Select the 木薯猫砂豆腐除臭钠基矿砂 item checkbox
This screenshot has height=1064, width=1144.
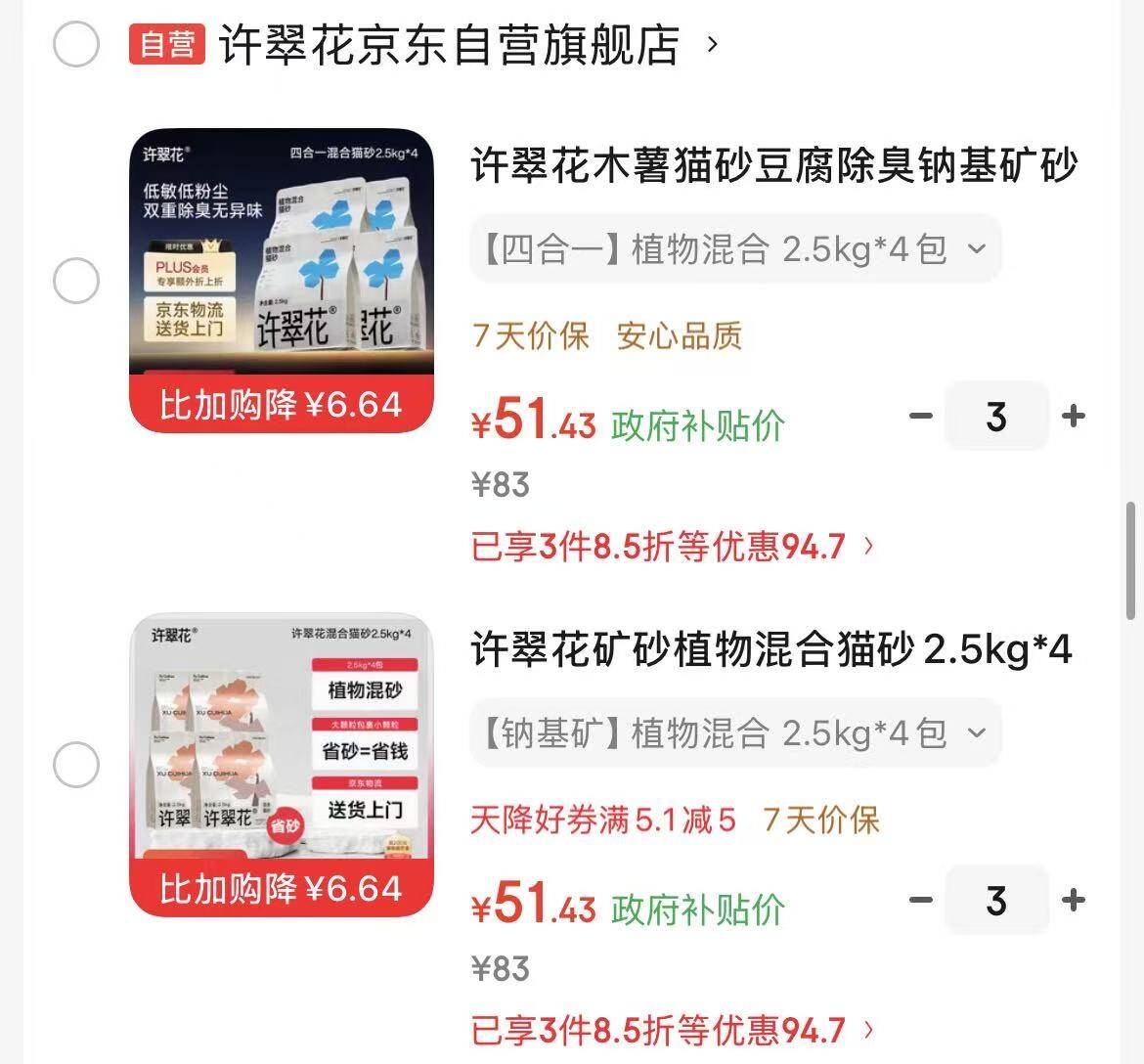76,281
